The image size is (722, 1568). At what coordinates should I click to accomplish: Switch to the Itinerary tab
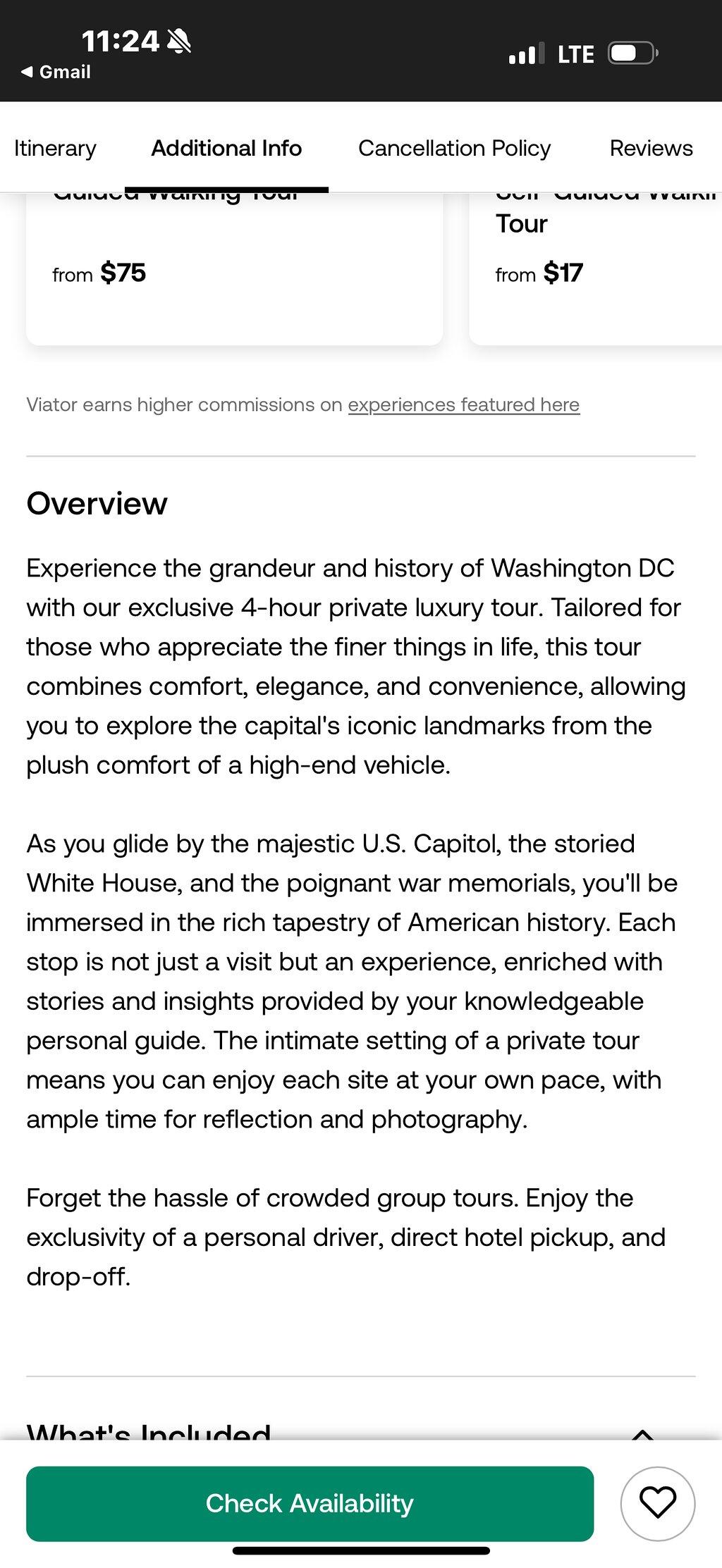[x=55, y=148]
